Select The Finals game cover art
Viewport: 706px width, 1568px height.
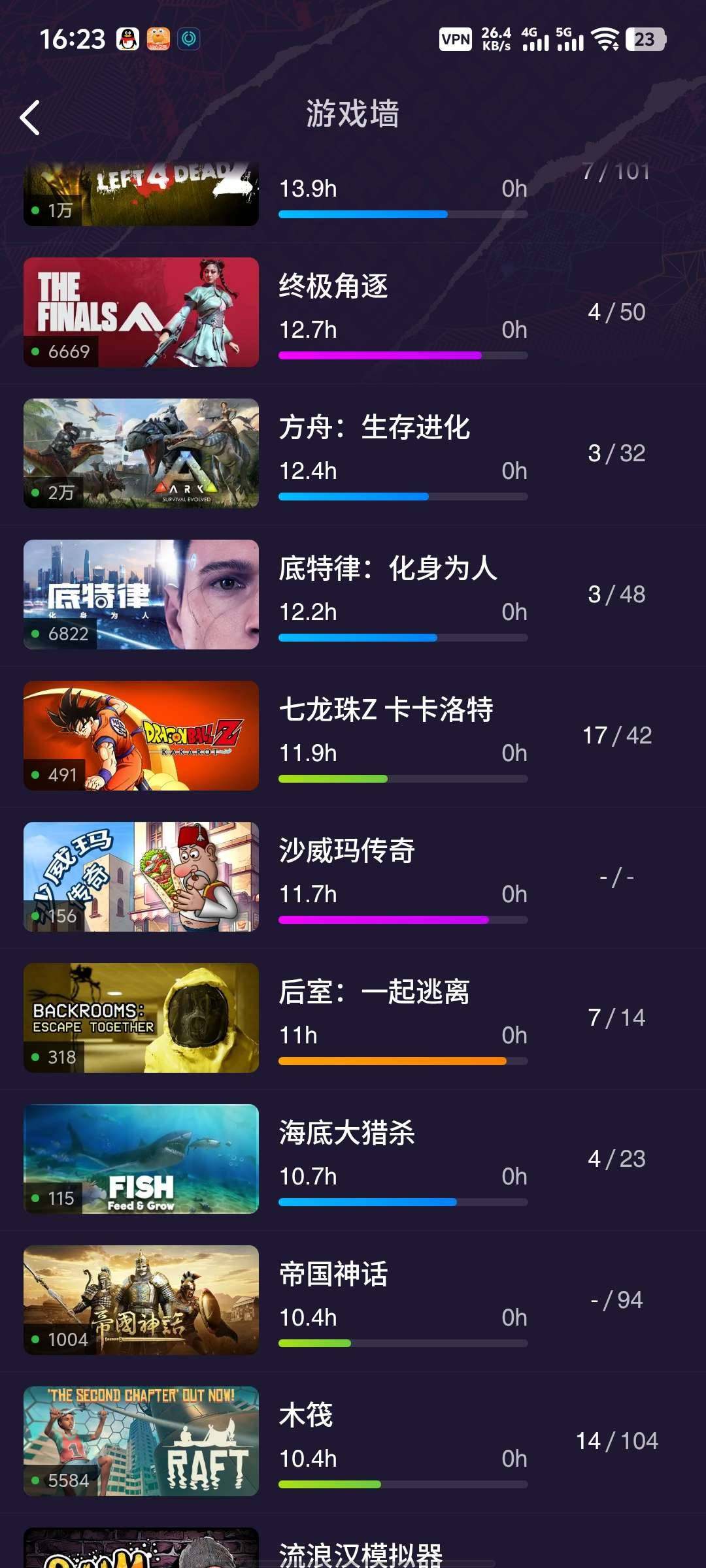pos(141,312)
